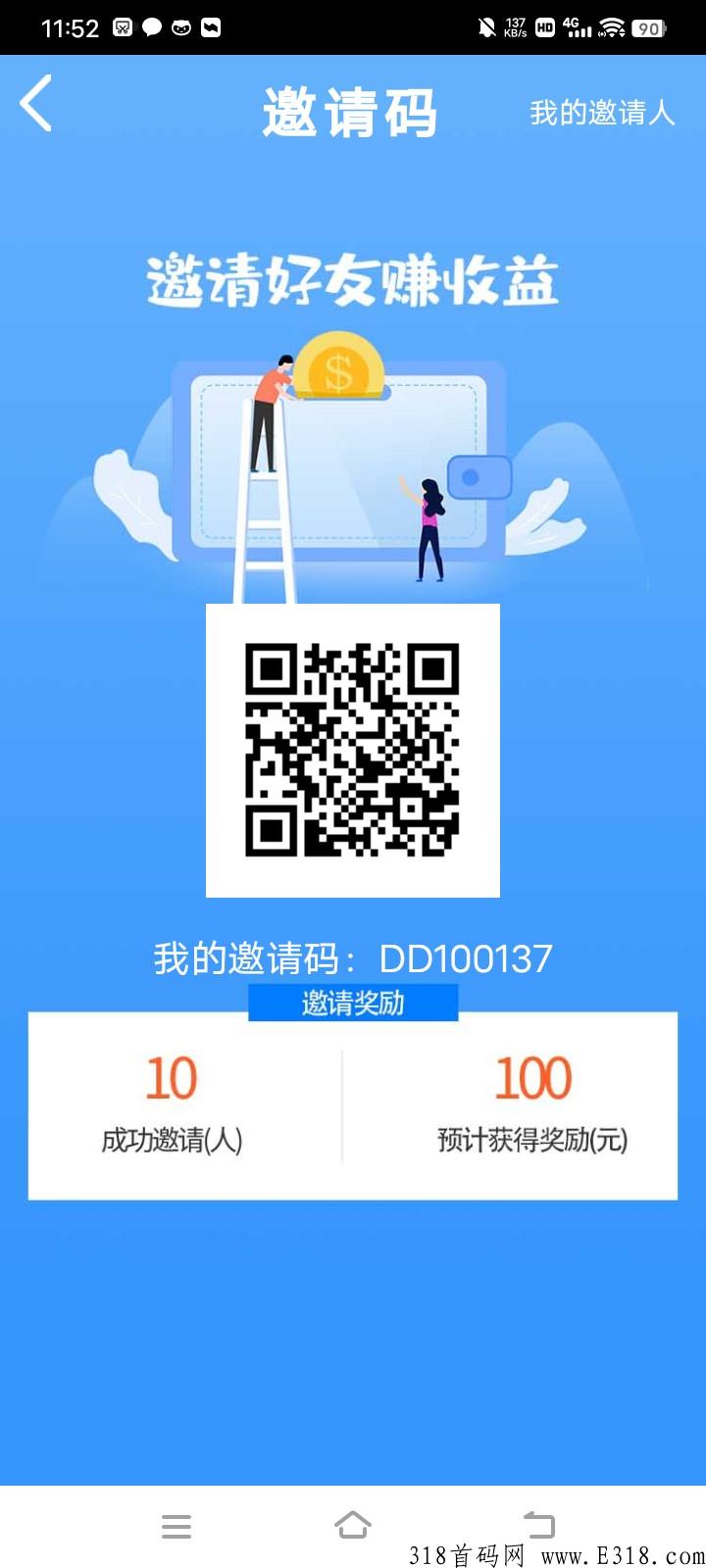Go to the system home screen
This screenshot has width=706, height=1568.
click(353, 1525)
